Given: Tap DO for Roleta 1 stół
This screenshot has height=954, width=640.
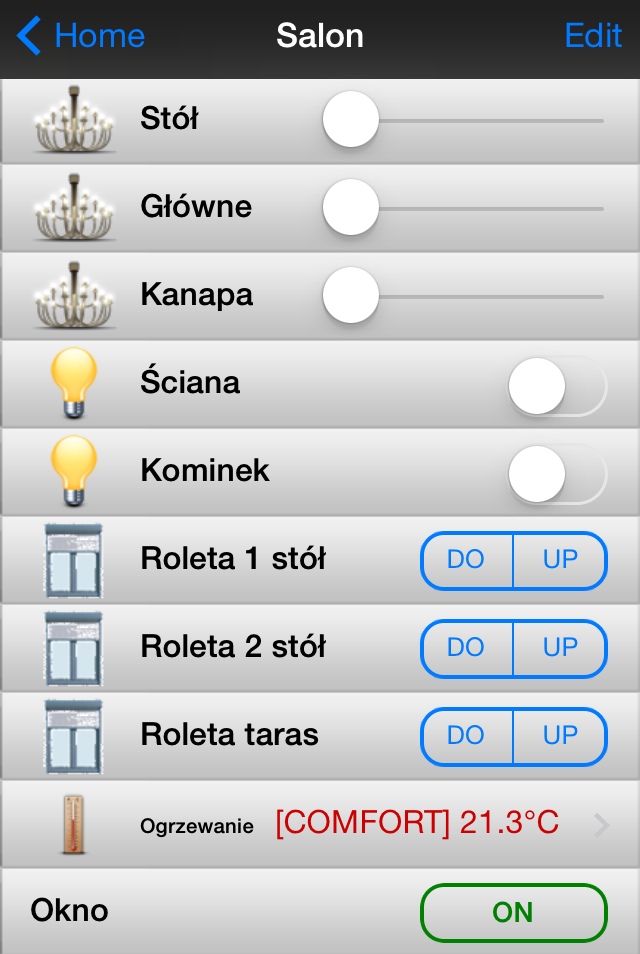Looking at the screenshot, I should click(466, 560).
